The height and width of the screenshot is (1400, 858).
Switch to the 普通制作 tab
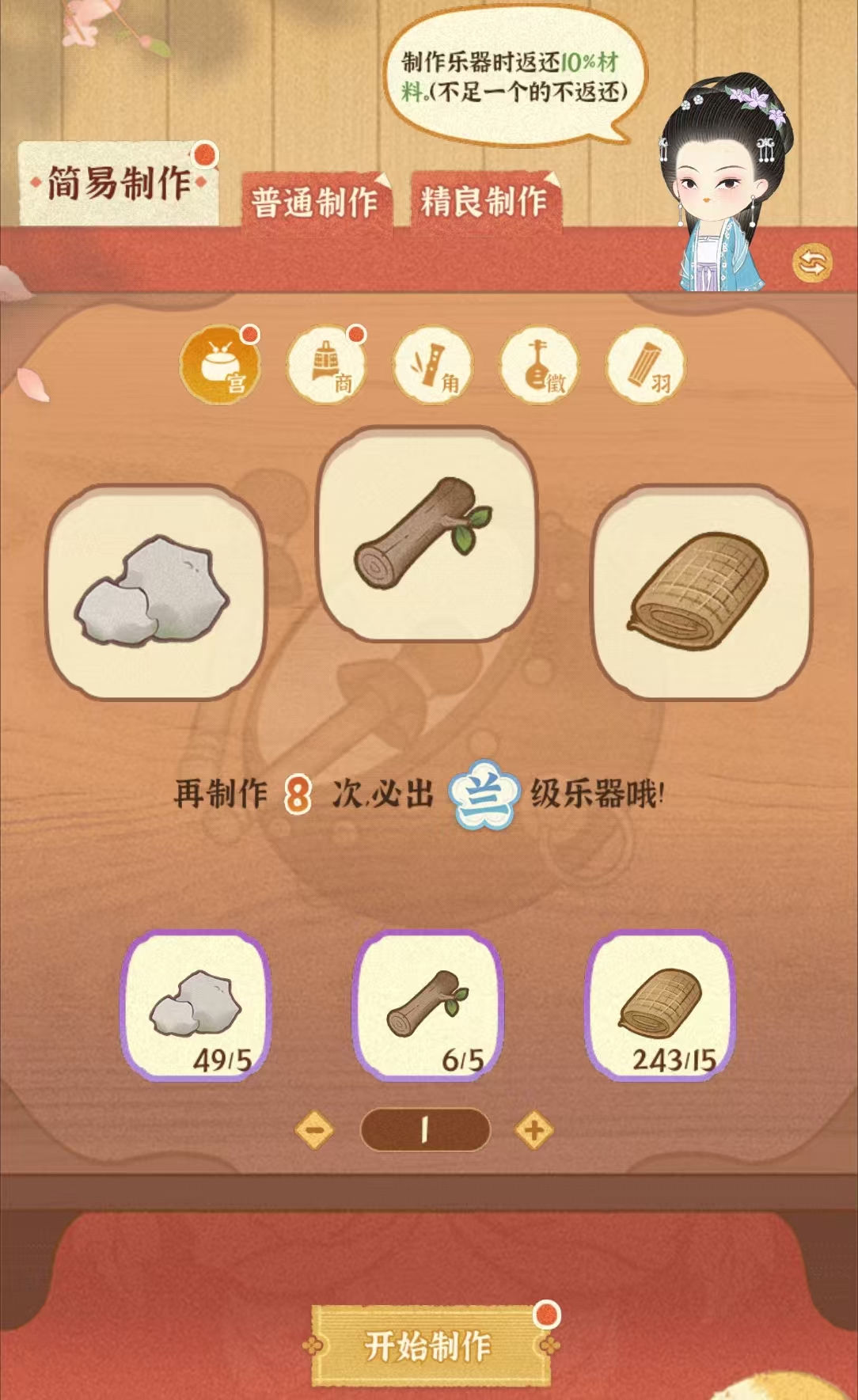[314, 203]
